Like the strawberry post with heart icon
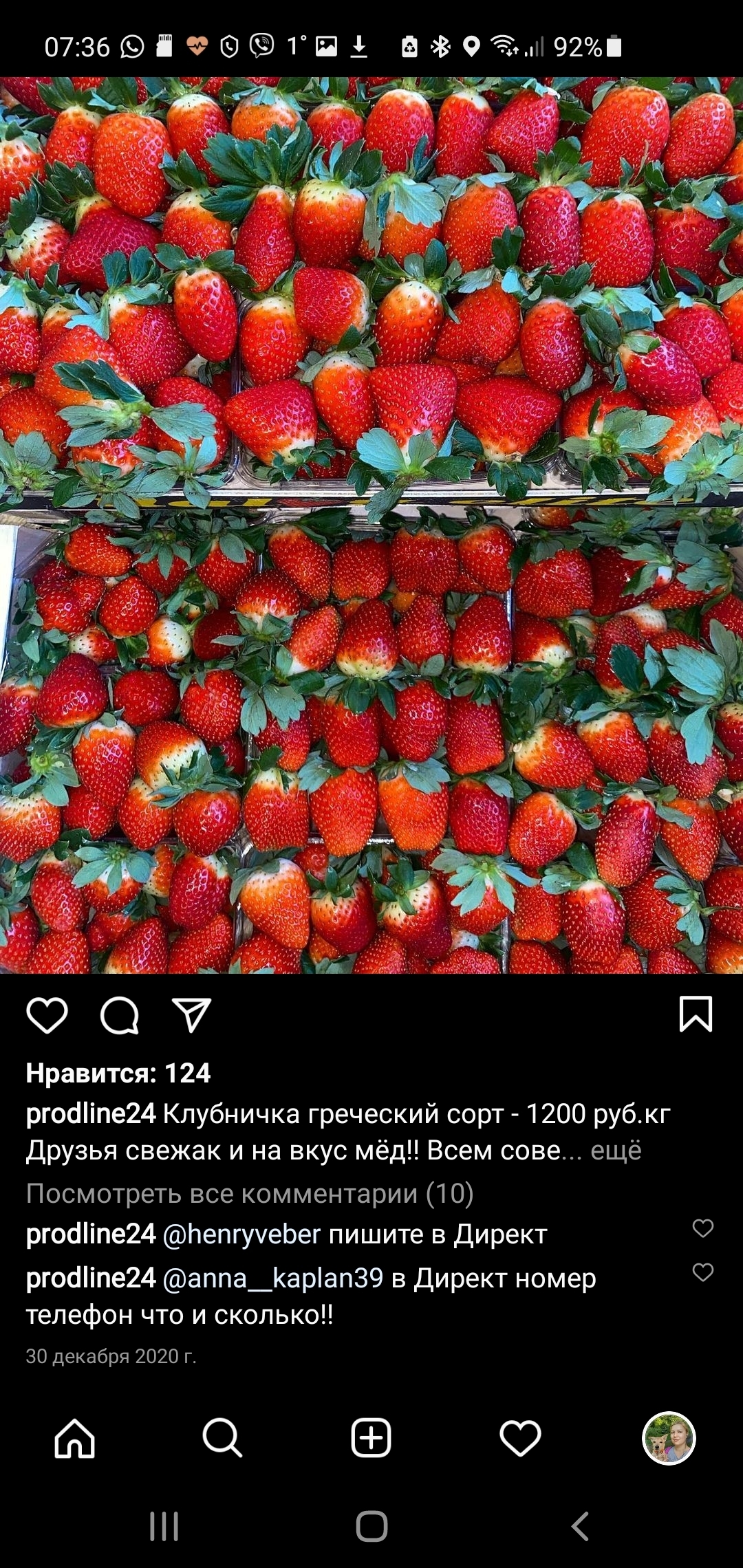Image resolution: width=743 pixels, height=1568 pixels. coord(47,1015)
